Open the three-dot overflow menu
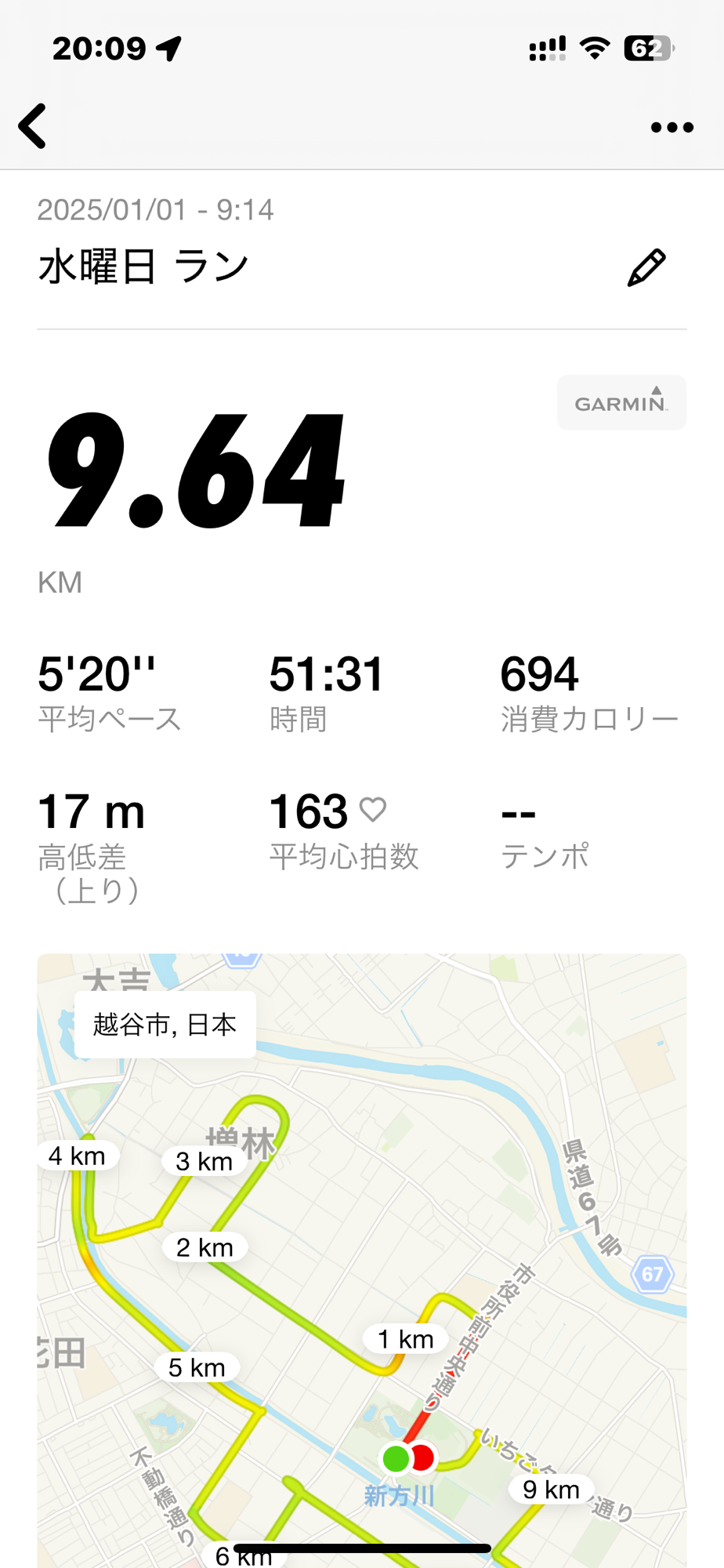Image resolution: width=724 pixels, height=1568 pixels. point(672,127)
